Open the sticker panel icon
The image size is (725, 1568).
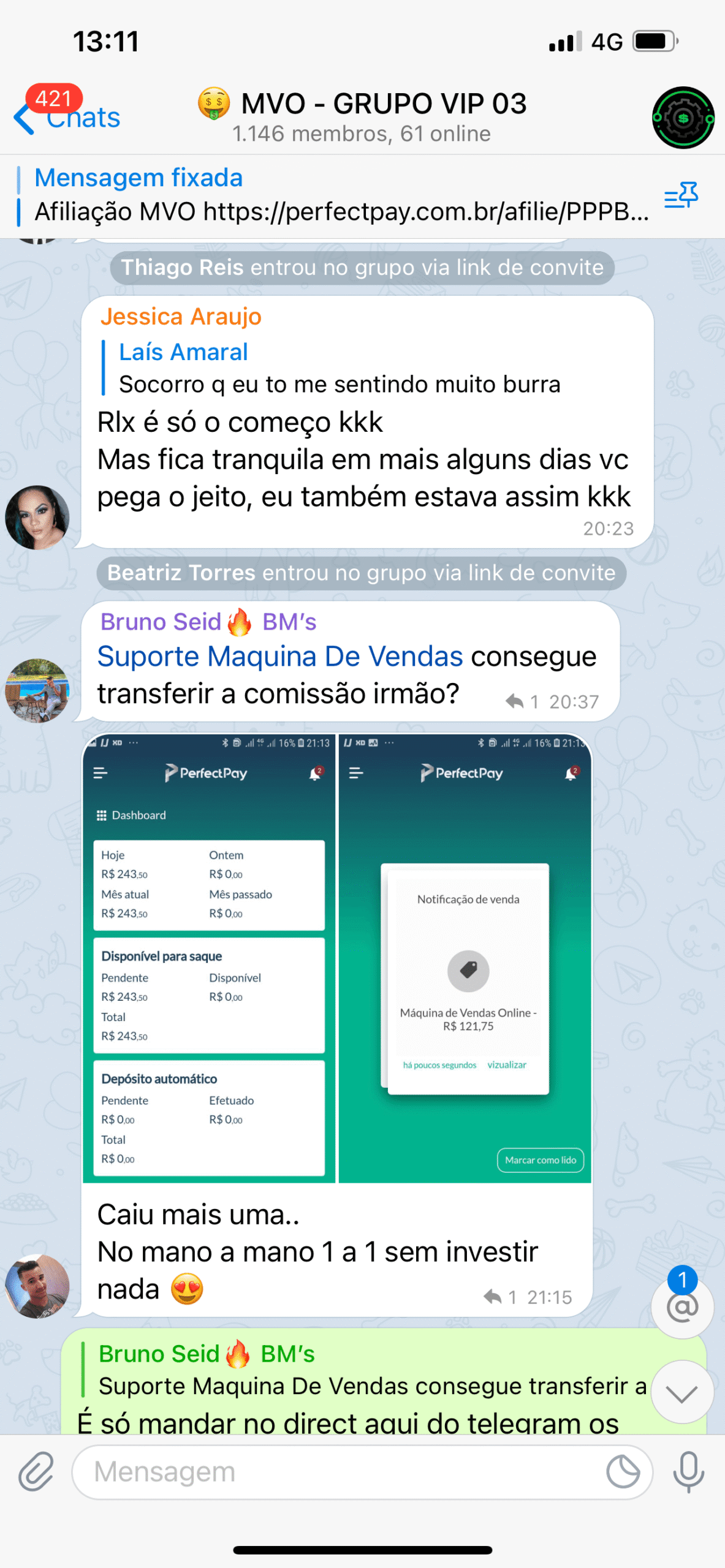click(623, 1471)
